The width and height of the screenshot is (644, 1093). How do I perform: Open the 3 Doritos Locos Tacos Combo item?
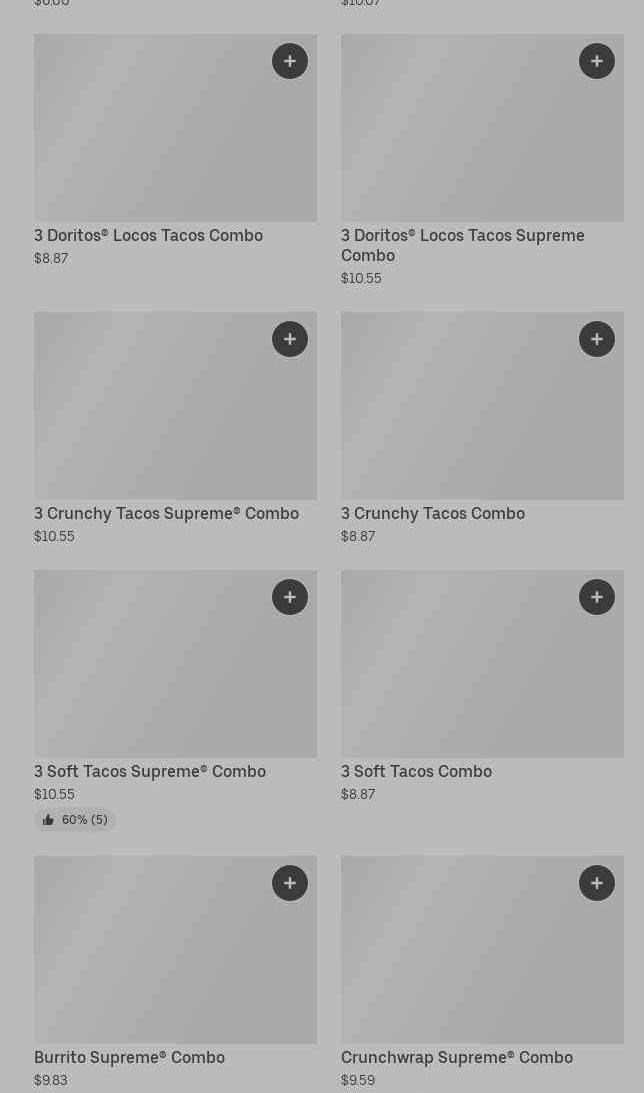(x=175, y=128)
